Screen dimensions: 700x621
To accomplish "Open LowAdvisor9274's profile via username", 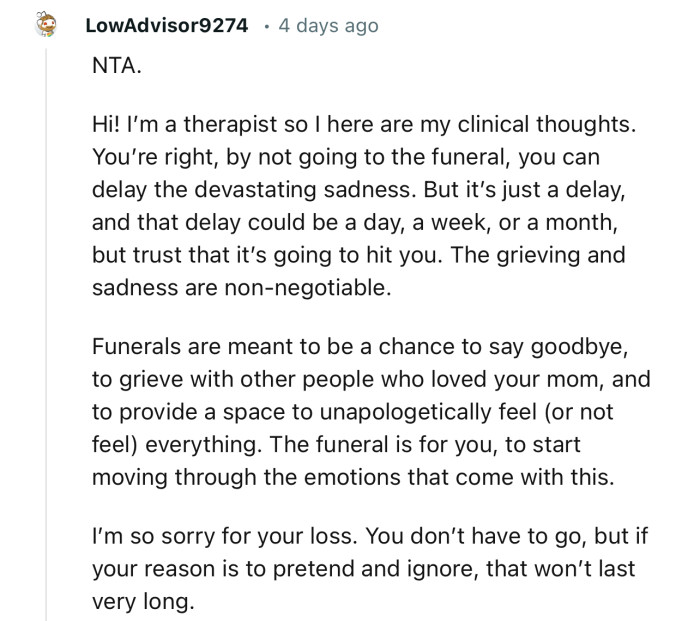I will (167, 26).
